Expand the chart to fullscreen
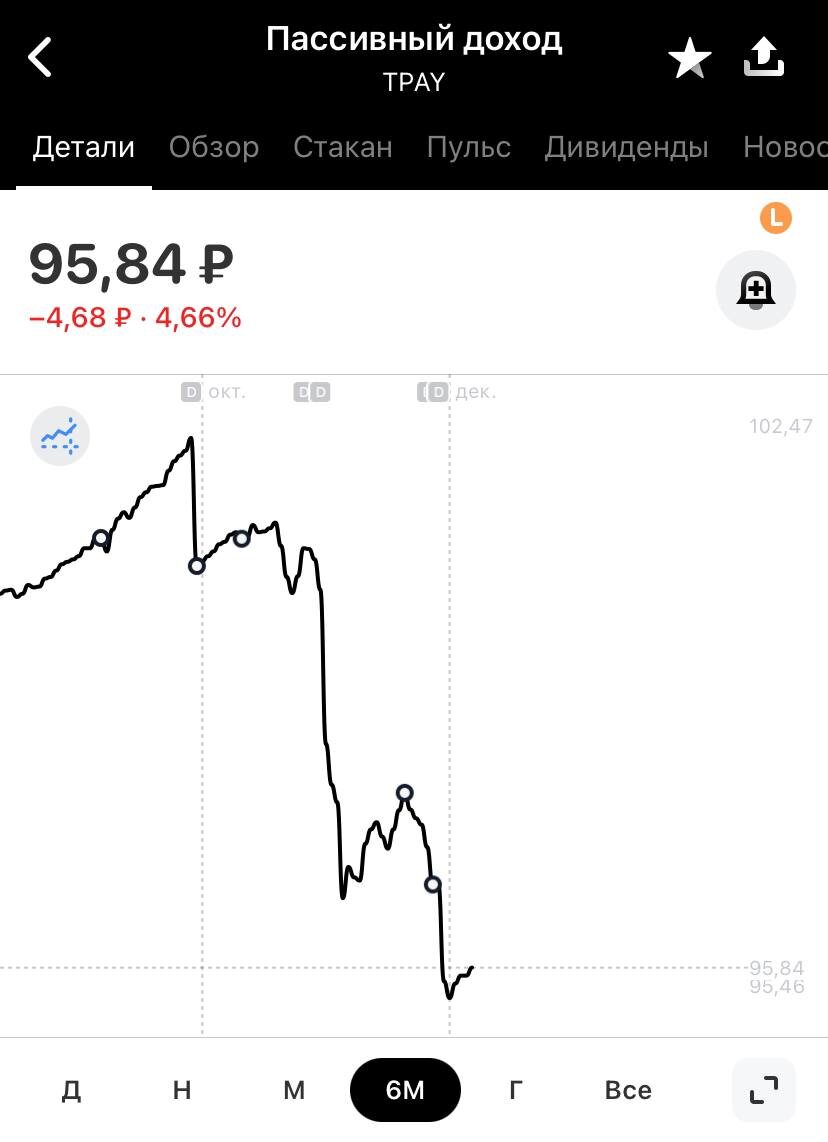This screenshot has height=1142, width=828. point(764,1090)
